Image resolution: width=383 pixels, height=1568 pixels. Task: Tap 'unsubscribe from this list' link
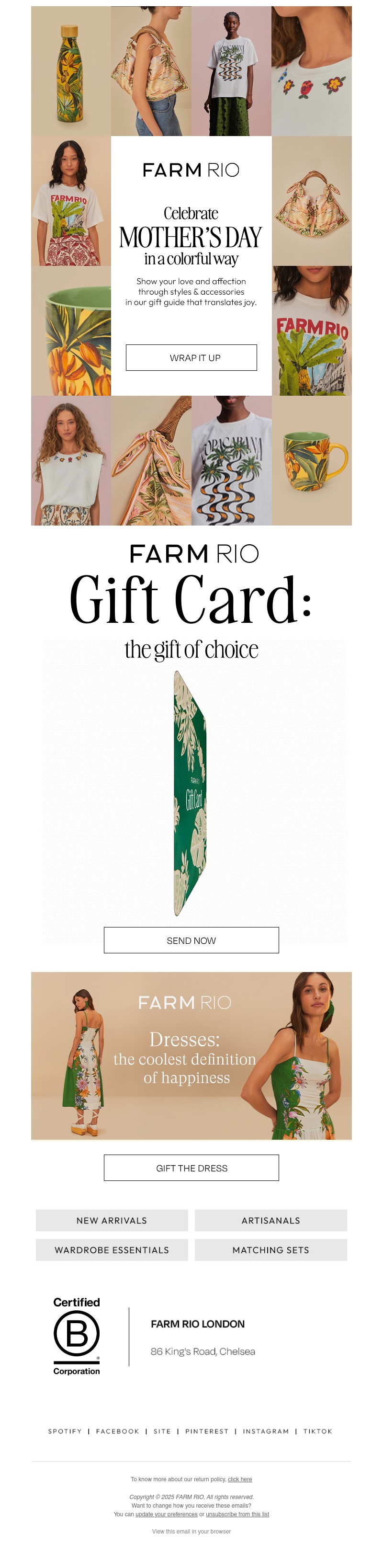[x=237, y=1514]
